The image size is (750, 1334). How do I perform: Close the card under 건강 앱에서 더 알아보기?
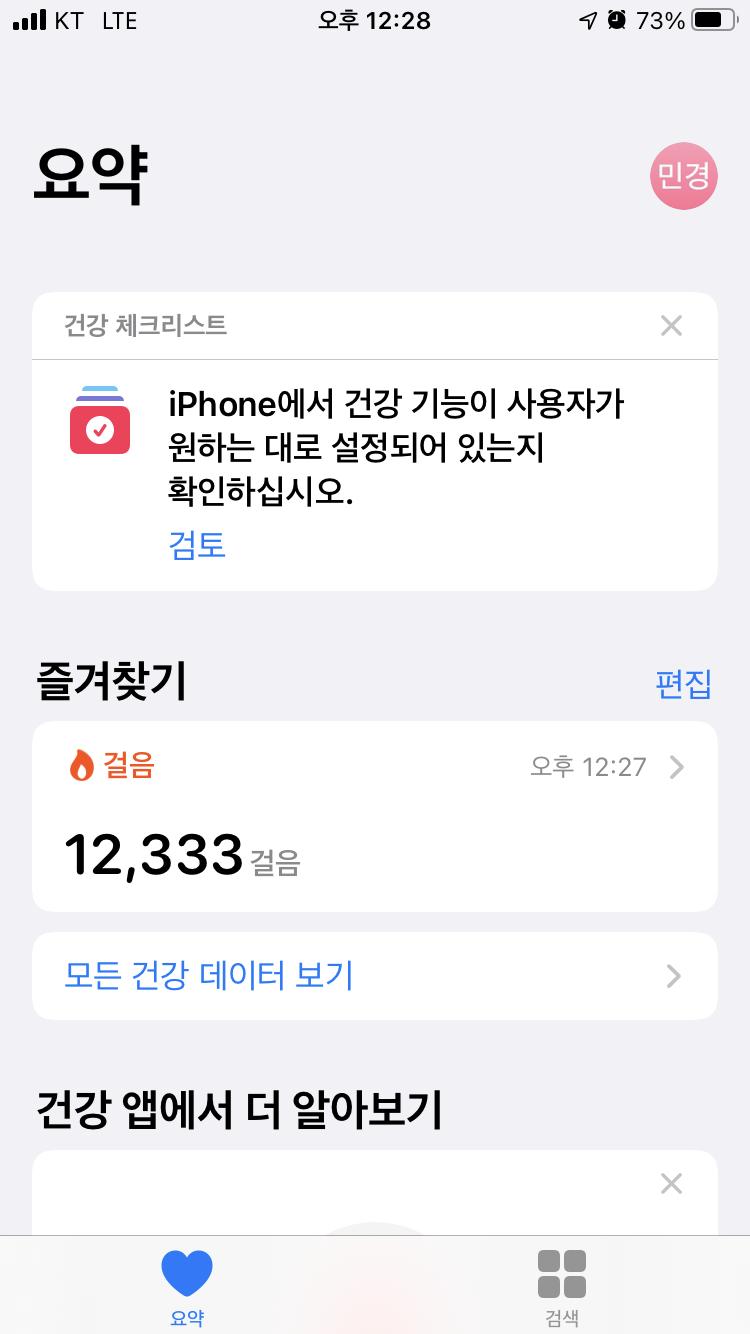[671, 1184]
